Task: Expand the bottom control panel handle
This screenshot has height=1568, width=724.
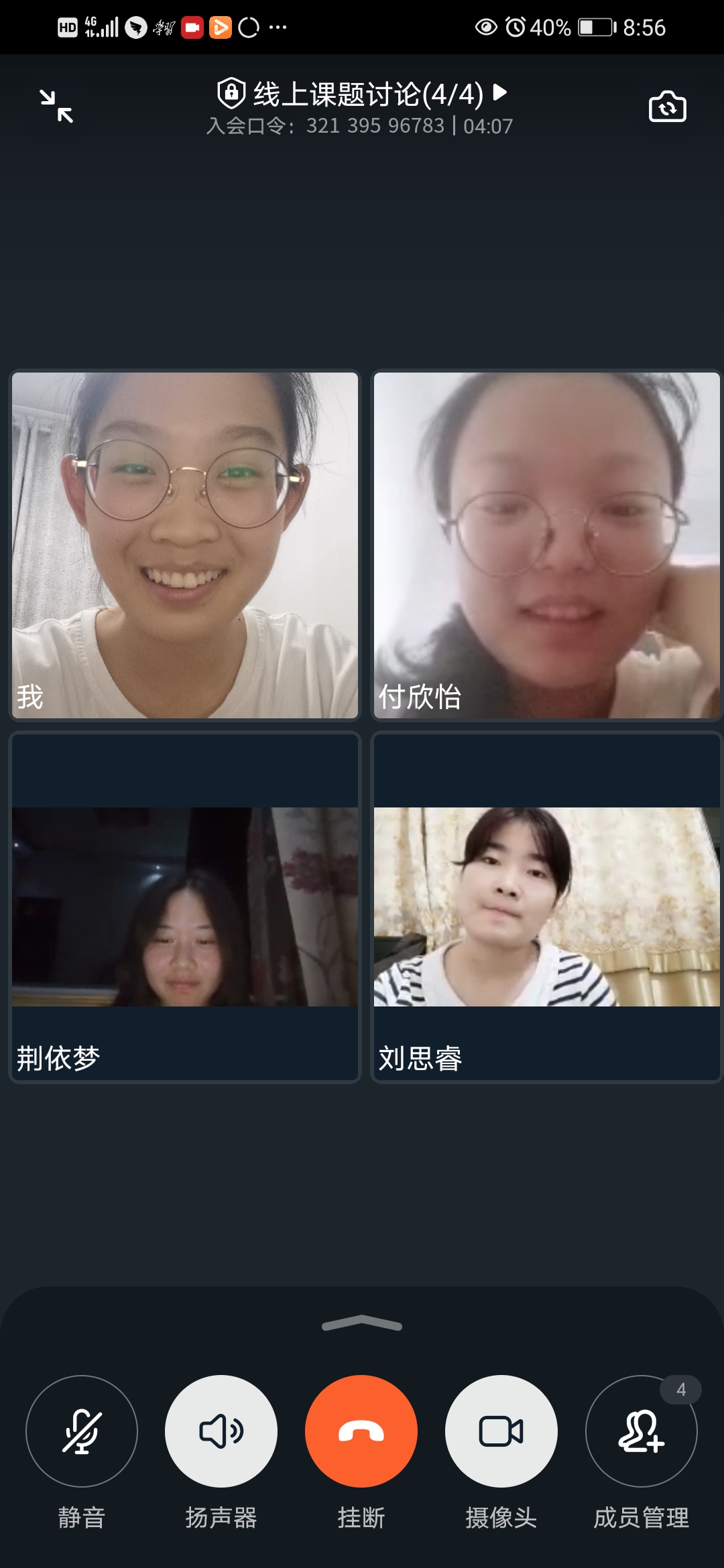Action: [x=362, y=1324]
